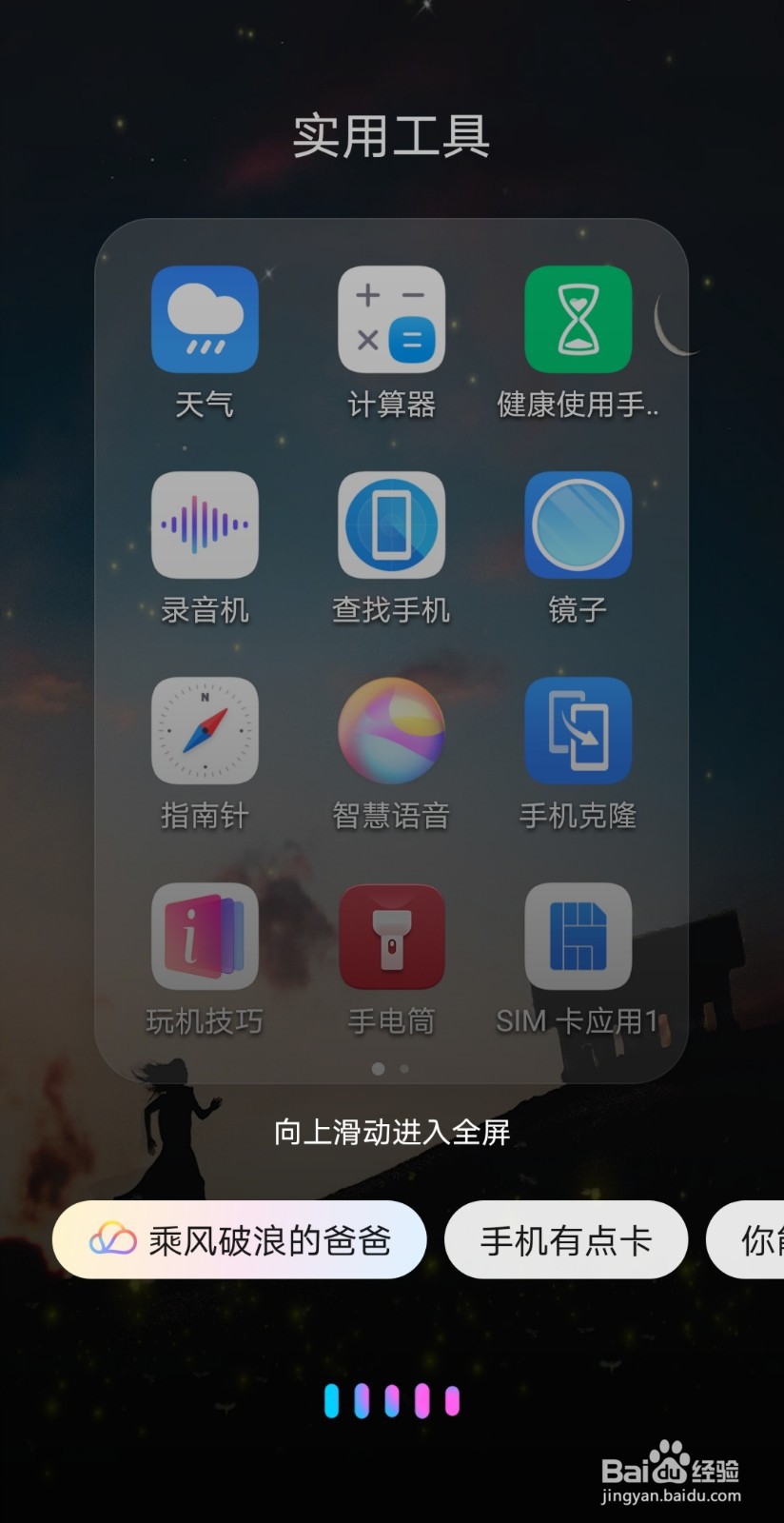
Task: Tap the 手机有点卡 suggestion chip
Action: pos(565,1239)
